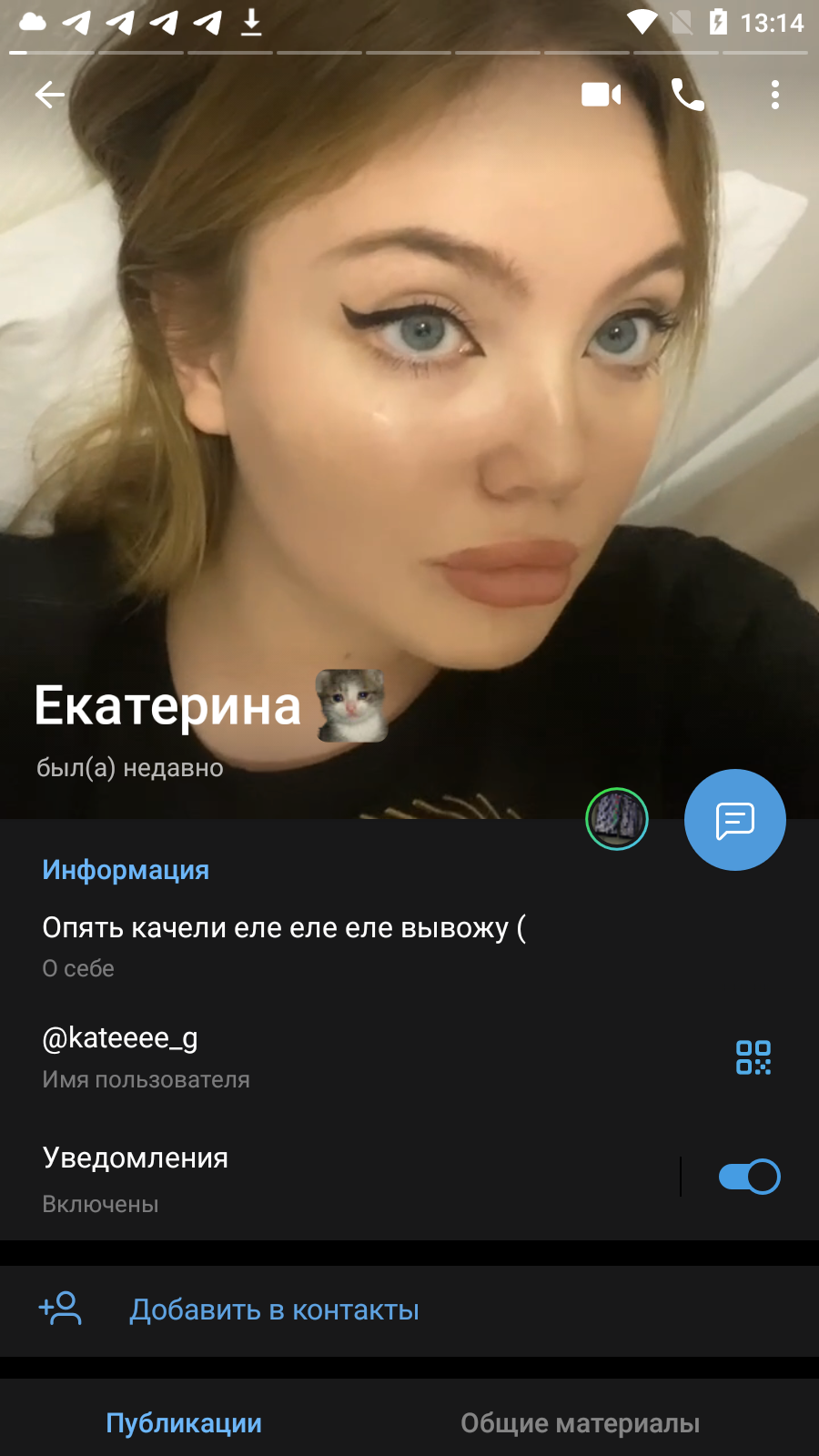Image resolution: width=819 pixels, height=1456 pixels.
Task: Open the message chat floating button
Action: pos(735,820)
